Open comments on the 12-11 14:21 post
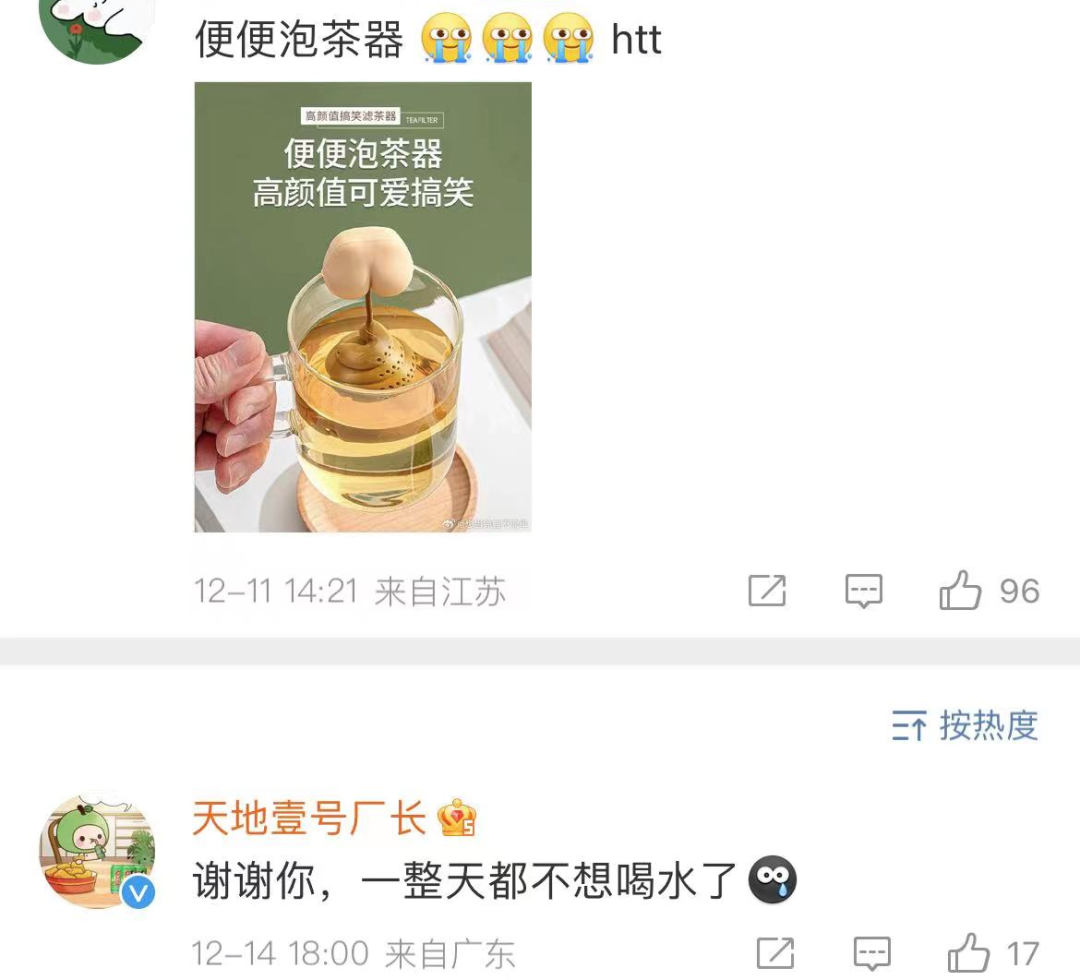The width and height of the screenshot is (1080, 980). [x=863, y=591]
